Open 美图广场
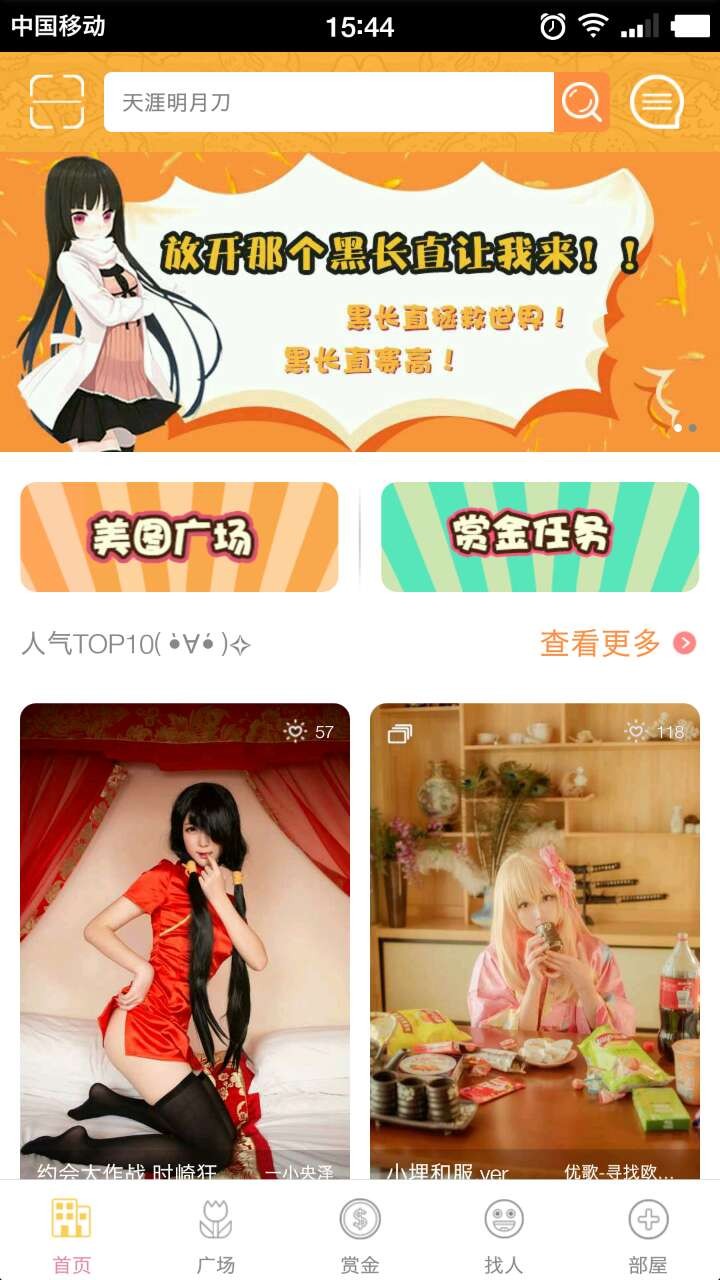 pos(179,537)
